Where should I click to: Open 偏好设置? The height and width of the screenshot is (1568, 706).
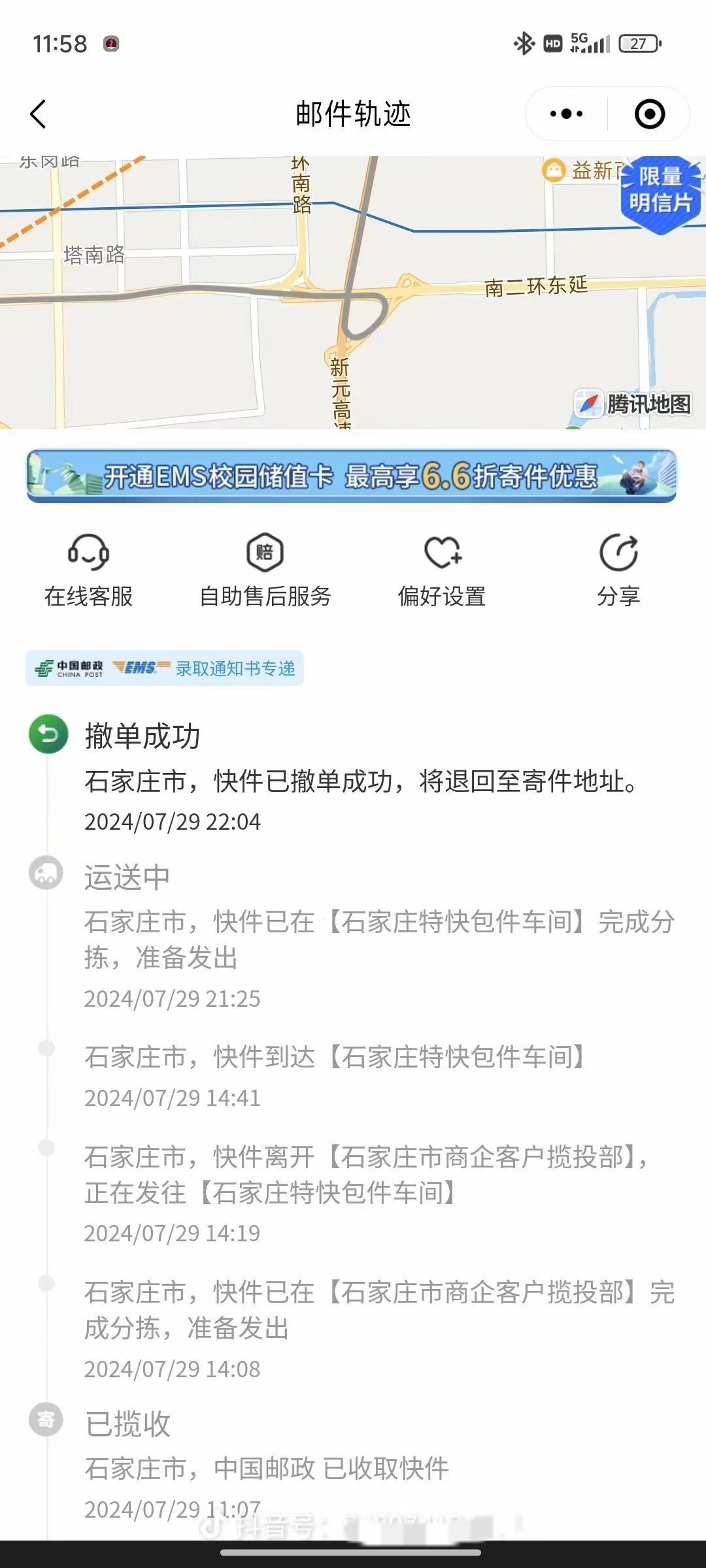tap(442, 570)
